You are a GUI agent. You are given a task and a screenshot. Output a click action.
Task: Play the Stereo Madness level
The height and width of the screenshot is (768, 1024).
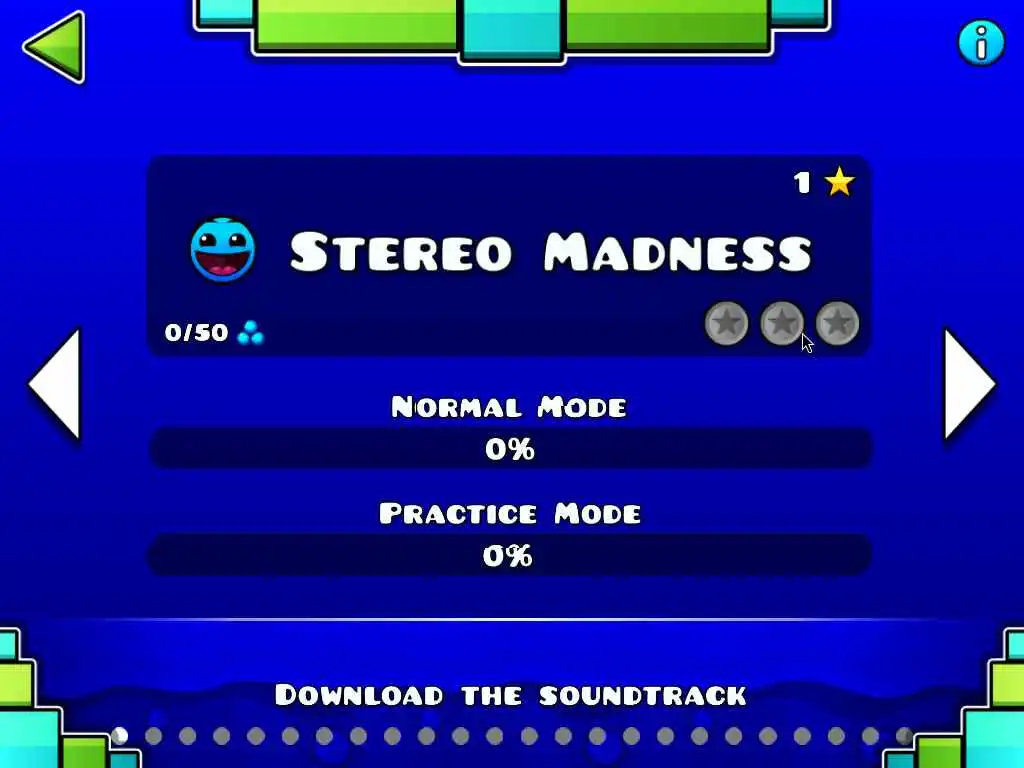click(x=509, y=256)
